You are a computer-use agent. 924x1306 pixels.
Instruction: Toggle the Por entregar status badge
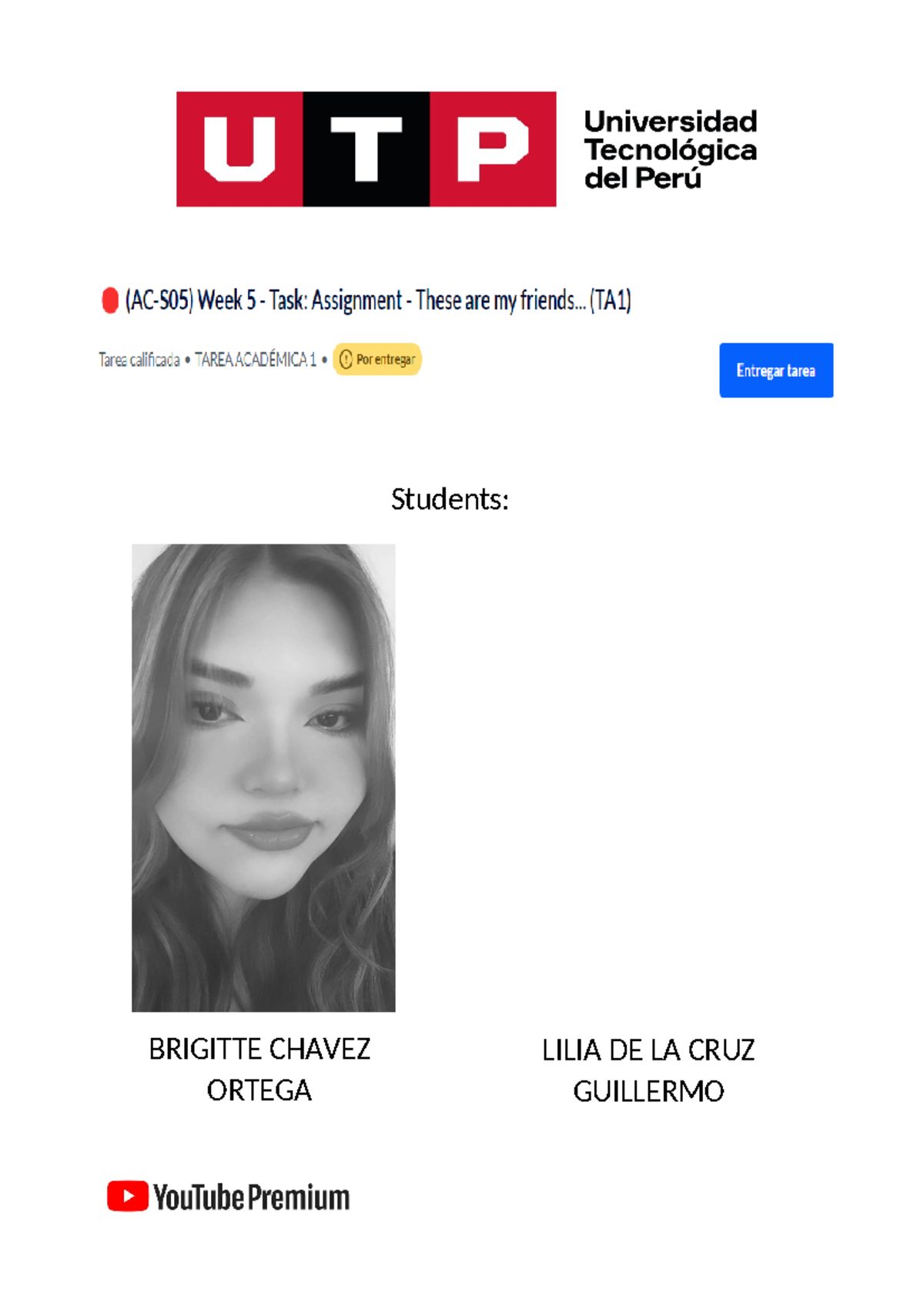pyautogui.click(x=379, y=359)
